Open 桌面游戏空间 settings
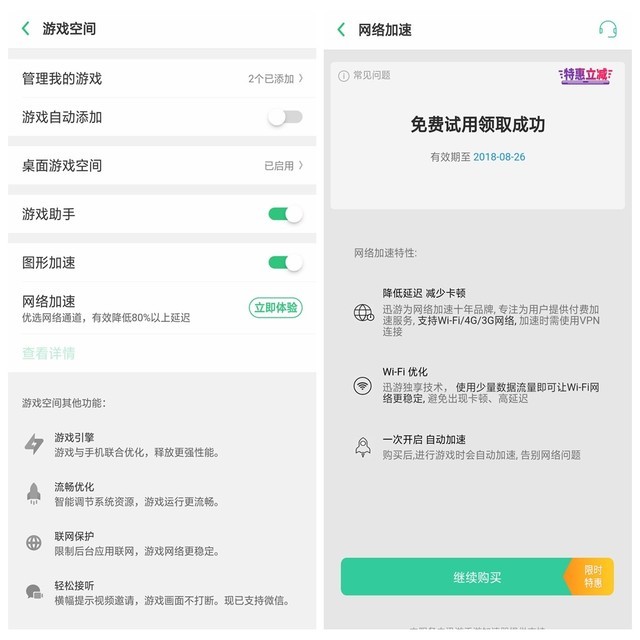Image resolution: width=640 pixels, height=640 pixels. point(160,165)
